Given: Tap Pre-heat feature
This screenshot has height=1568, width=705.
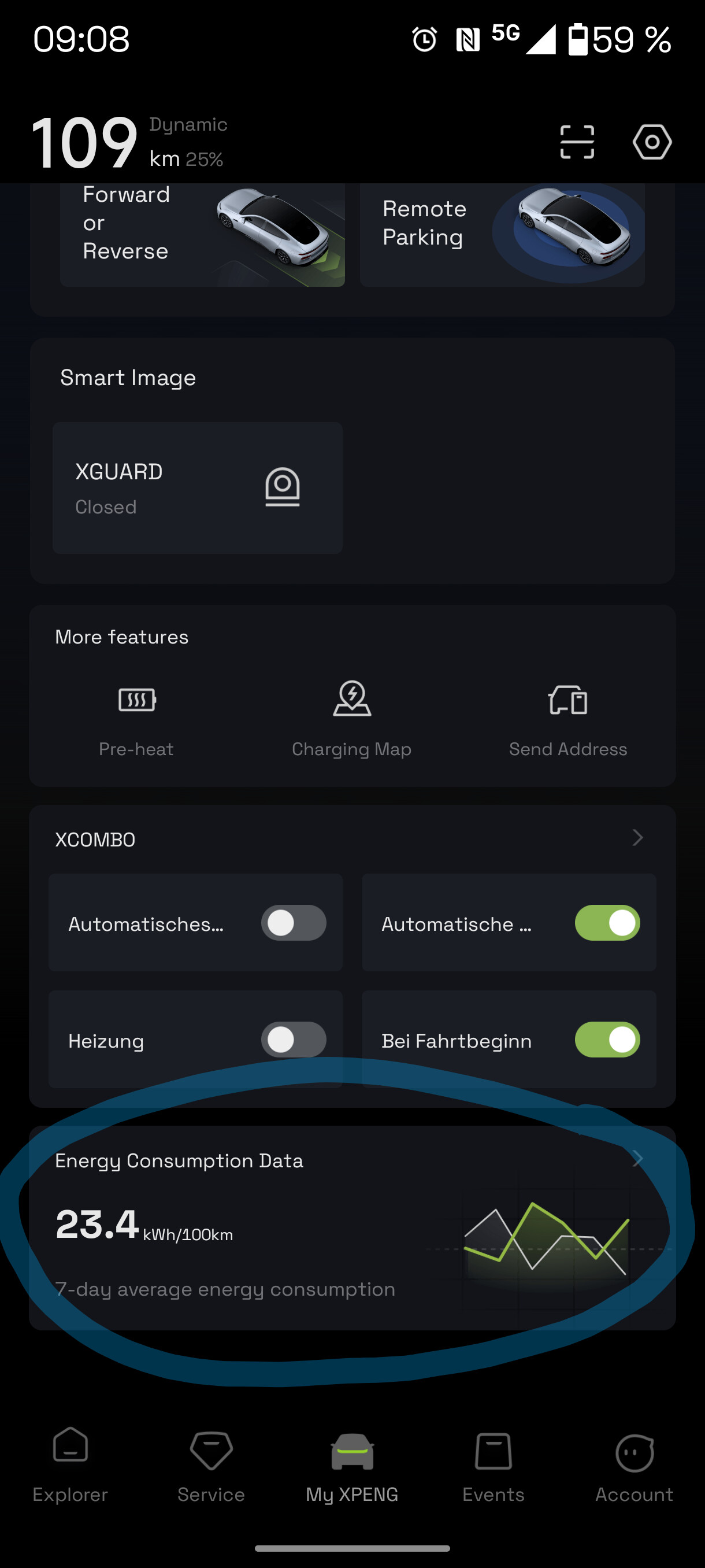Looking at the screenshot, I should (x=136, y=718).
